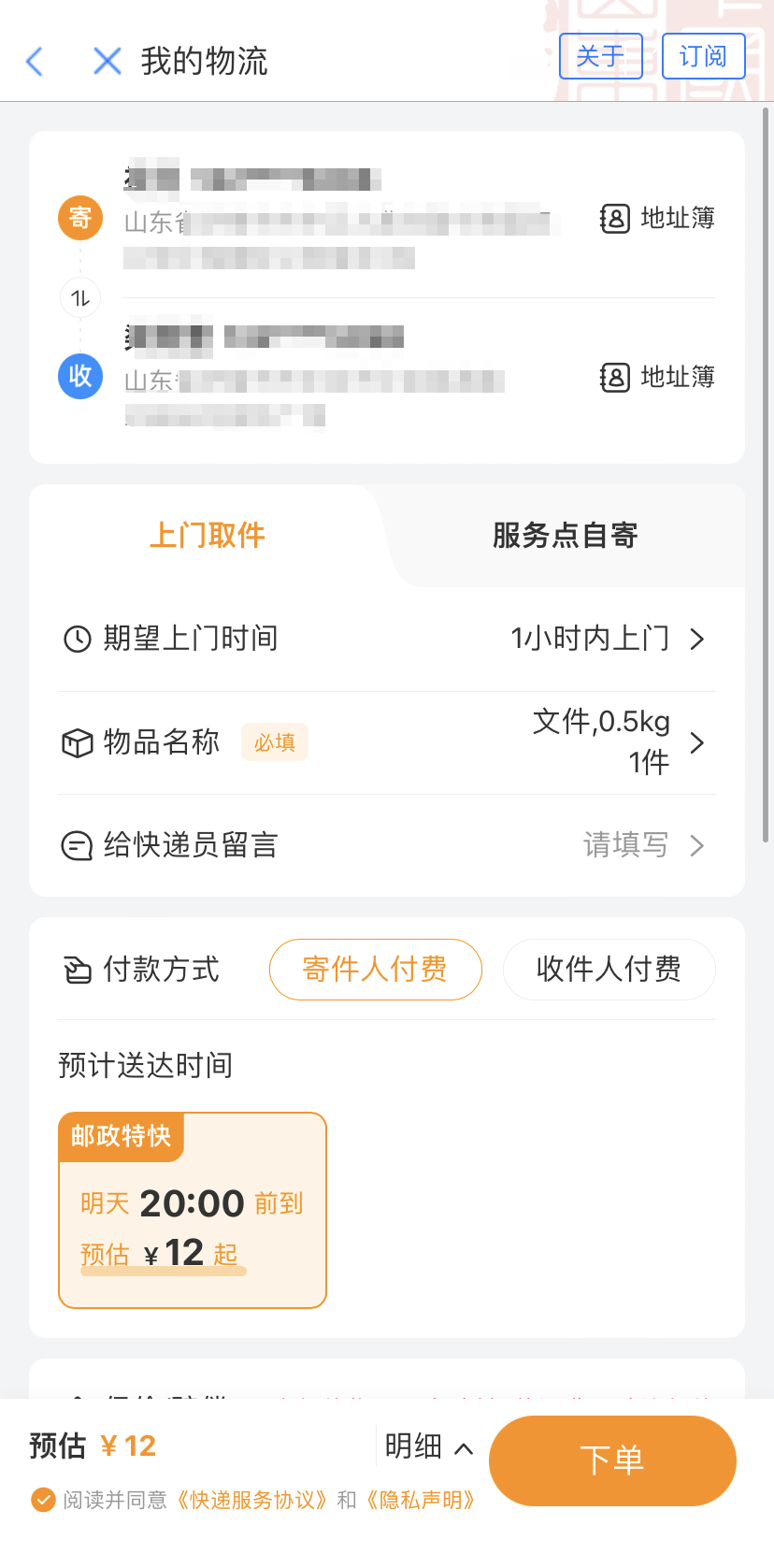The image size is (774, 1568).
Task: Tap 下单 to place the order
Action: (x=612, y=1460)
